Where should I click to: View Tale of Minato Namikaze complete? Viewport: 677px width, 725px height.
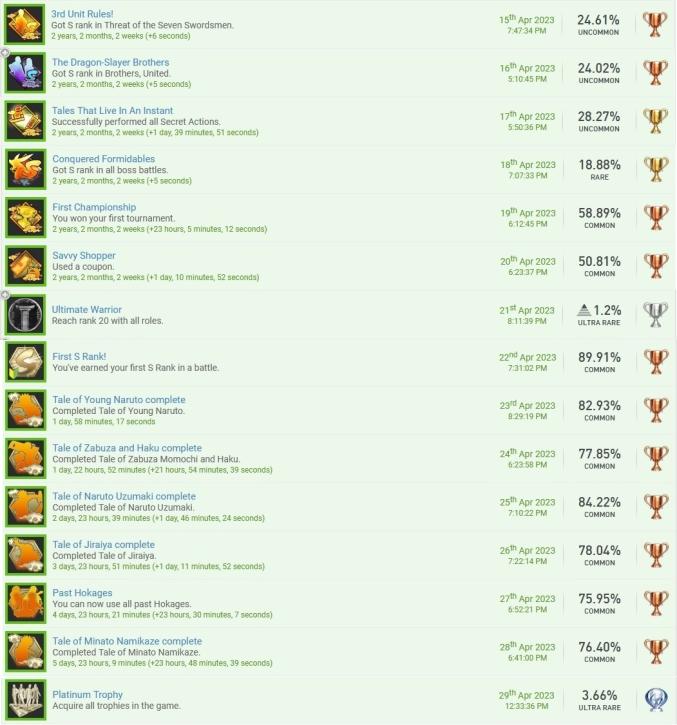pos(126,641)
